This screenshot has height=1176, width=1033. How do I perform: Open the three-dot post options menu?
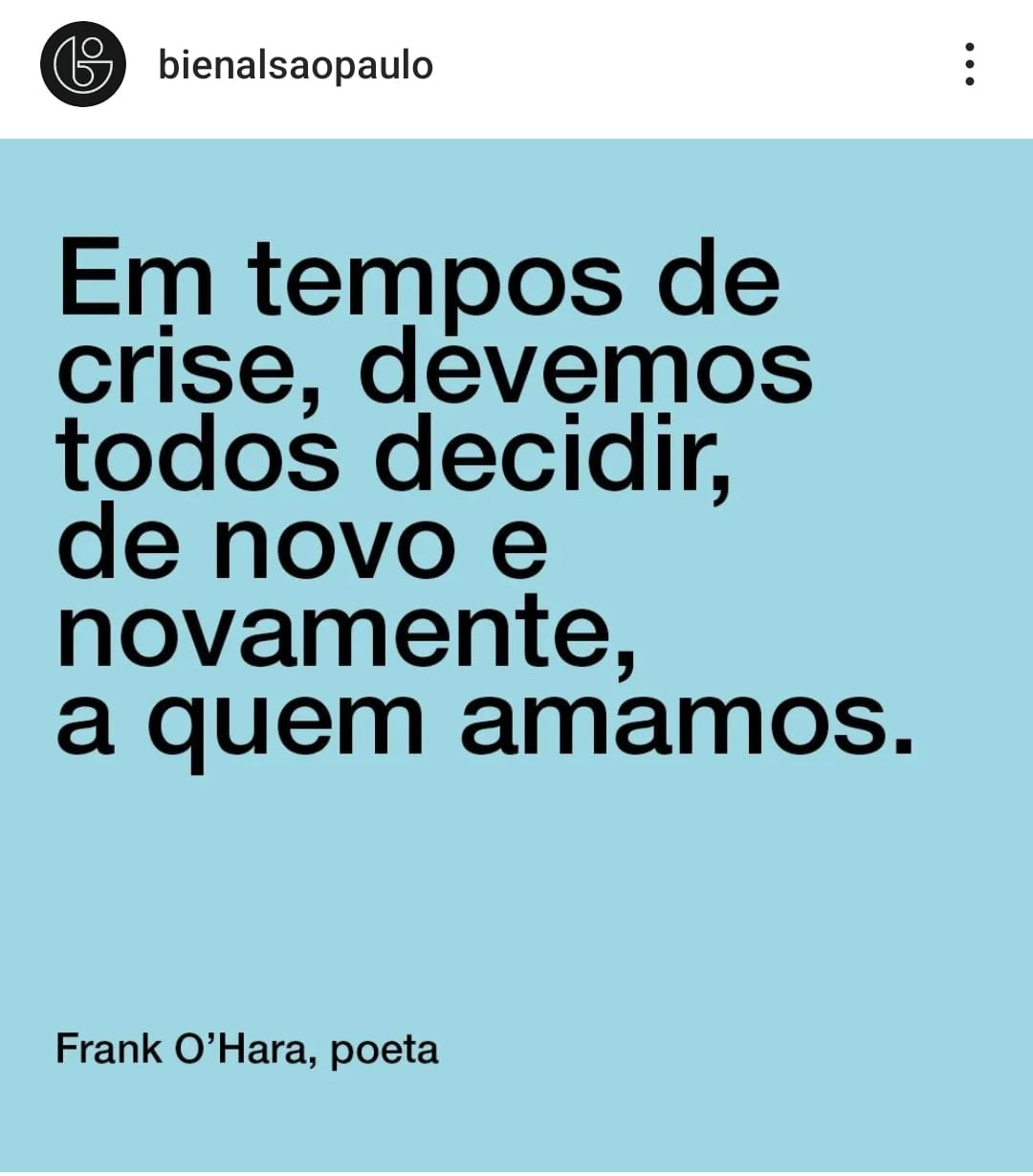coord(969,64)
